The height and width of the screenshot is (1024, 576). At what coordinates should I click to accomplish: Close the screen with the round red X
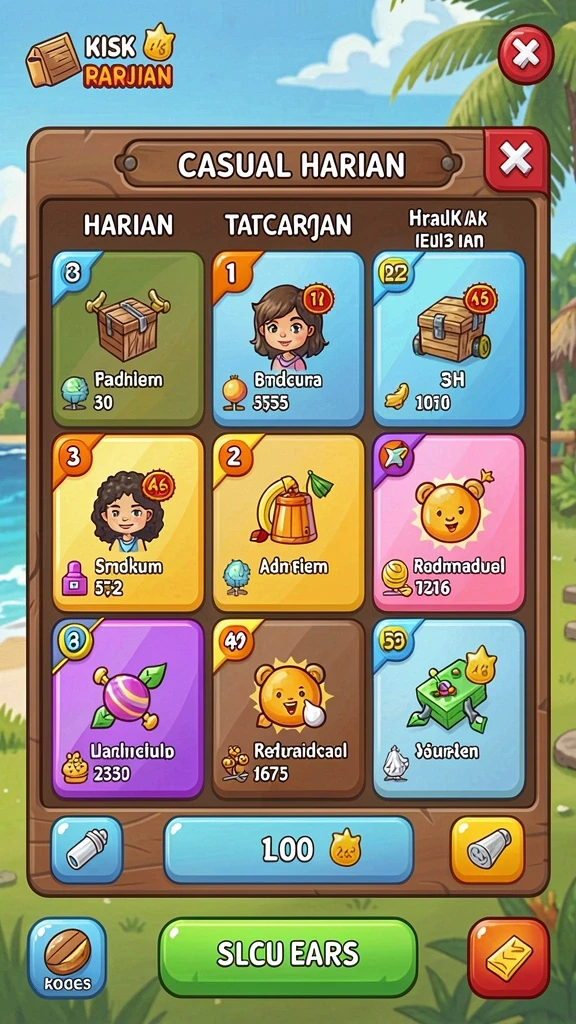(x=526, y=55)
